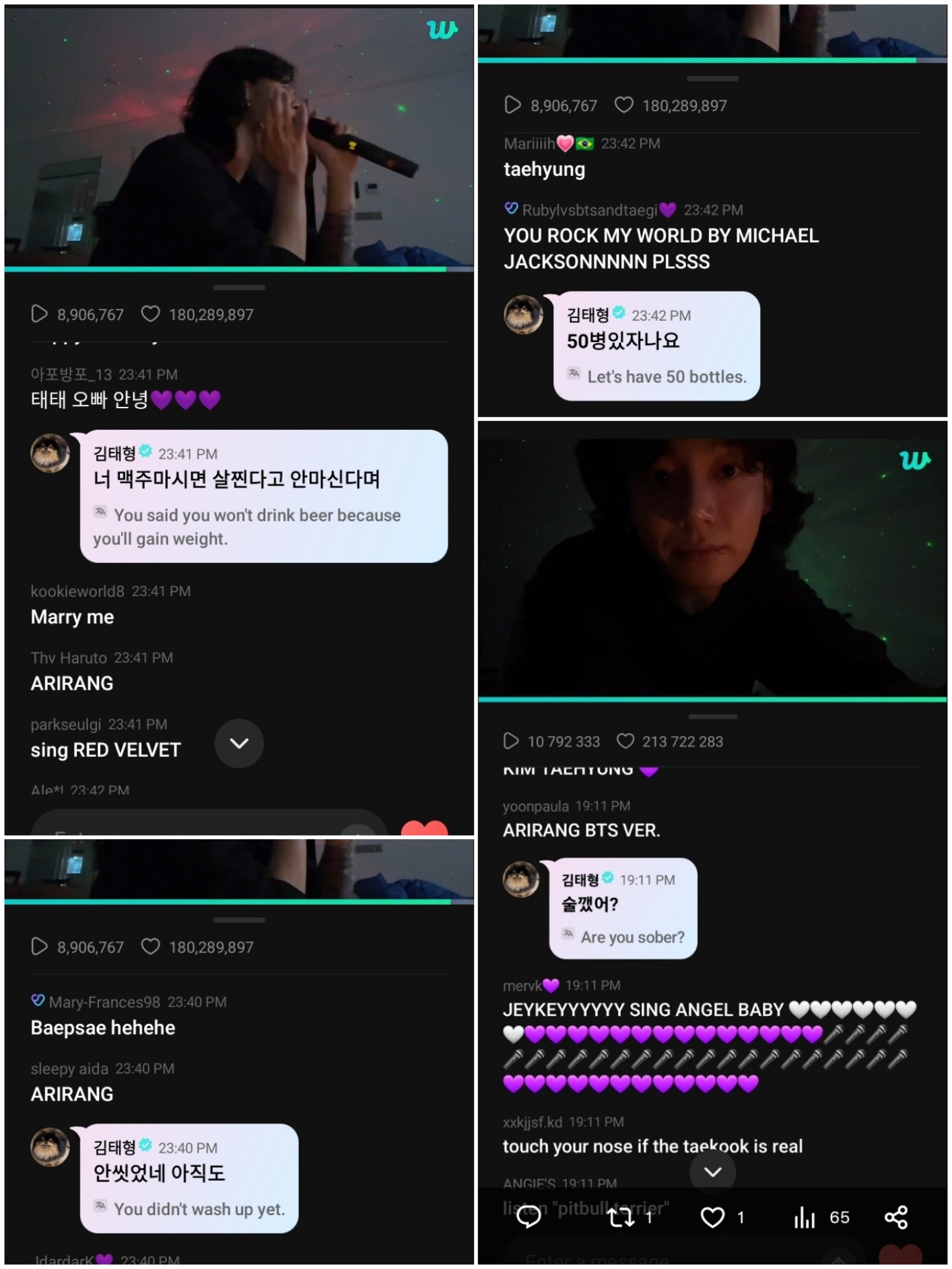The height and width of the screenshot is (1269, 952).
Task: Click the play count icon showing 8,906,767
Action: pyautogui.click(x=40, y=314)
